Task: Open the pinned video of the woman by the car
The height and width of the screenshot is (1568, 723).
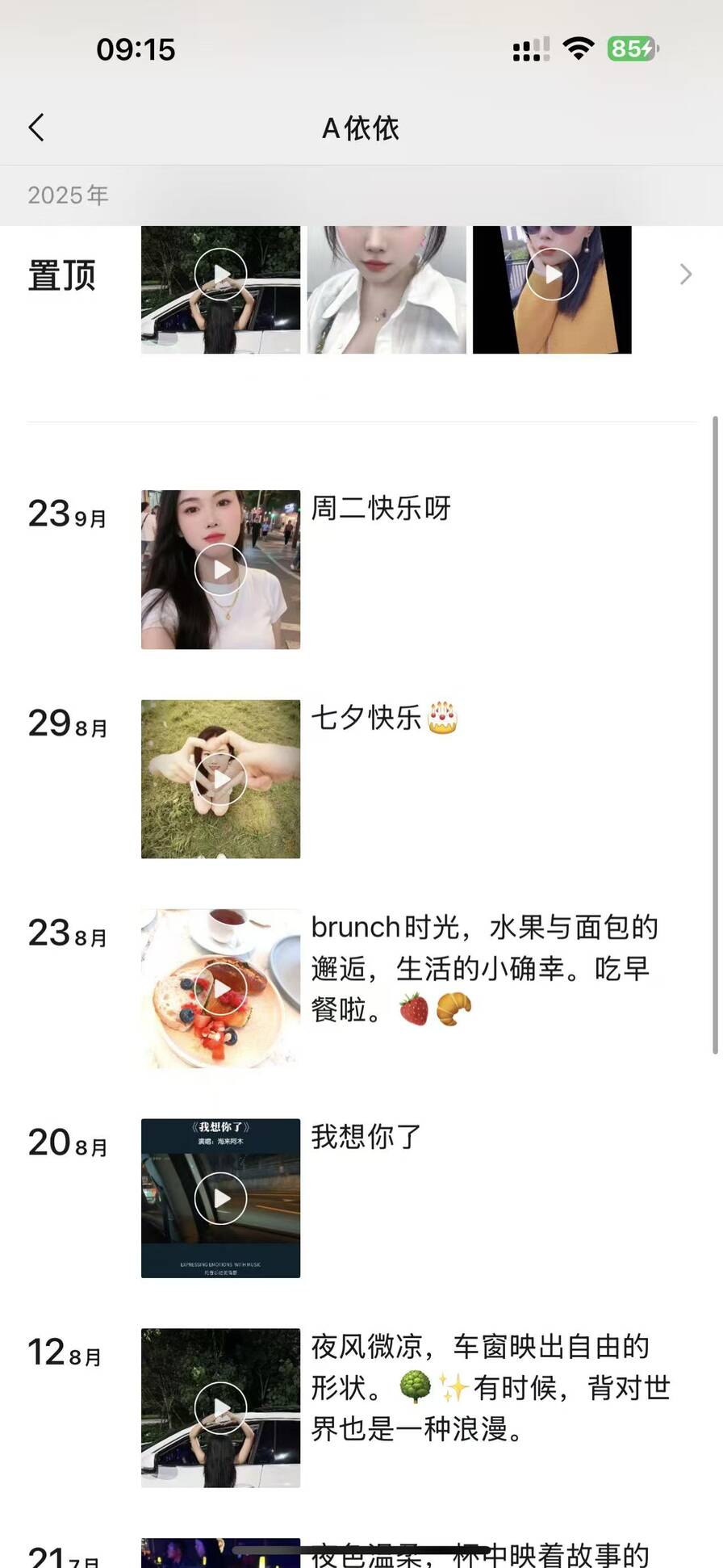Action: (x=220, y=275)
